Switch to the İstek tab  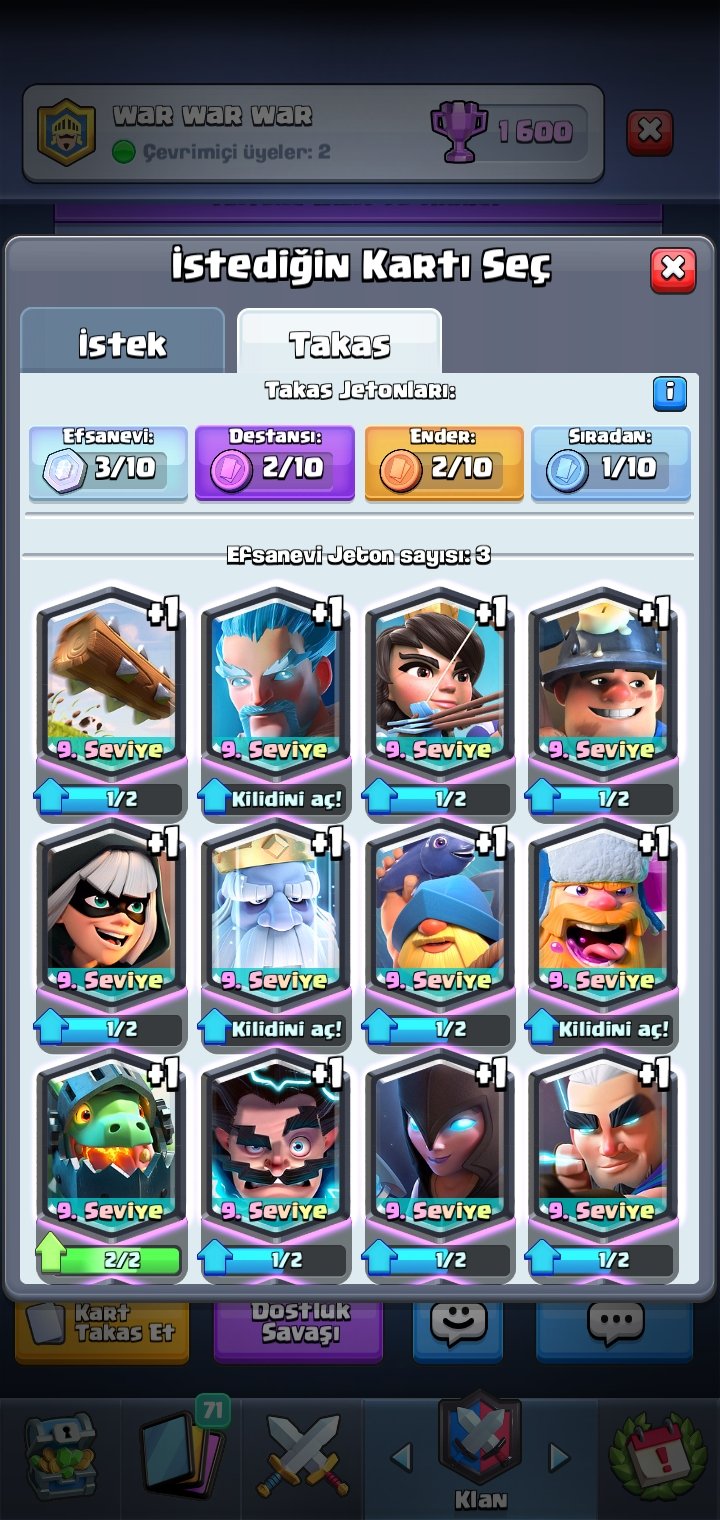pos(122,342)
